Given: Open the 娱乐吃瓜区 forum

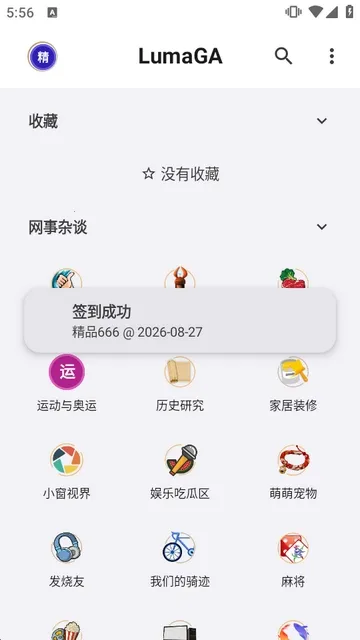Looking at the screenshot, I should [180, 472].
